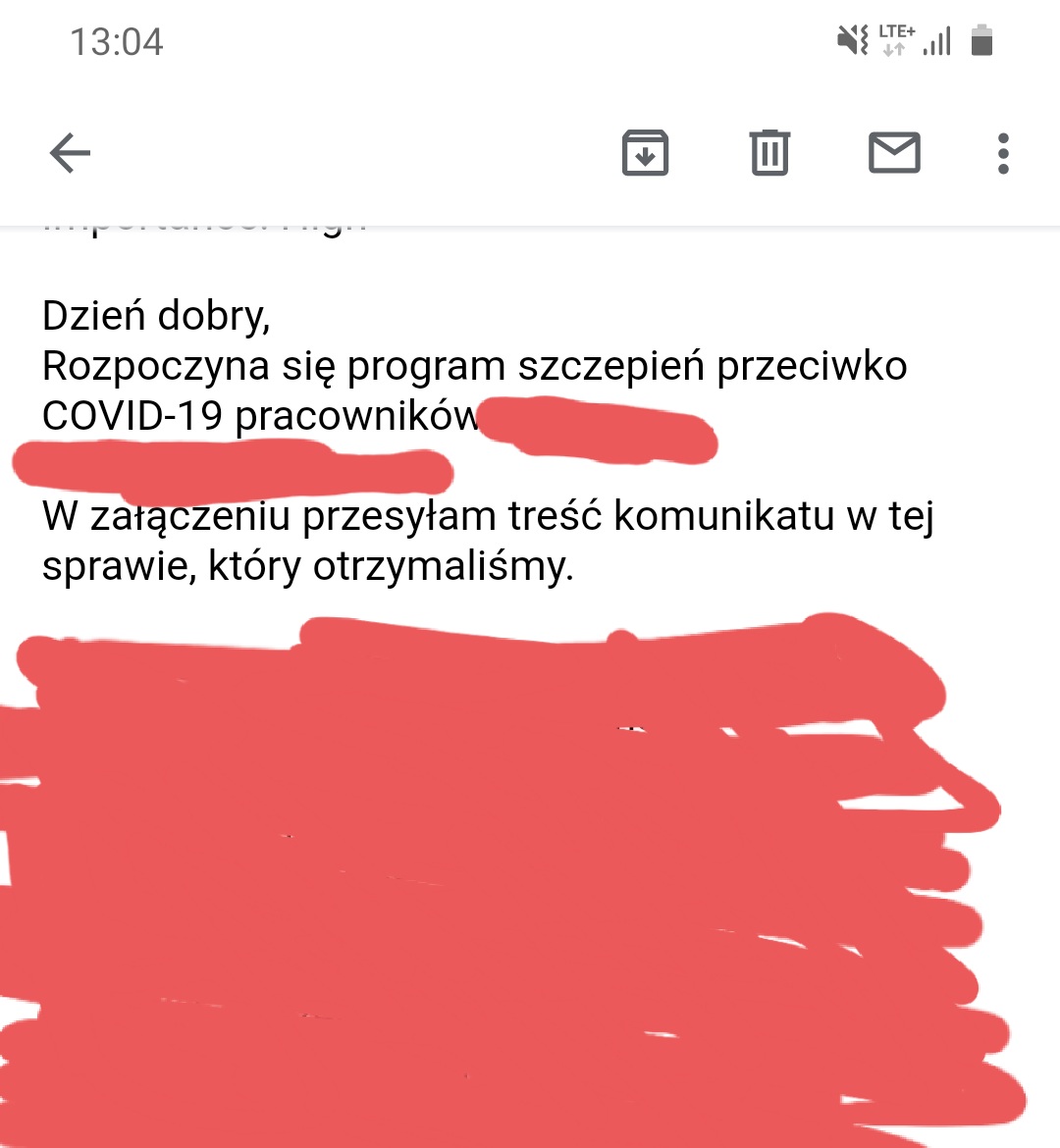1060x1148 pixels.
Task: Go back to the inbox
Action: 70,153
